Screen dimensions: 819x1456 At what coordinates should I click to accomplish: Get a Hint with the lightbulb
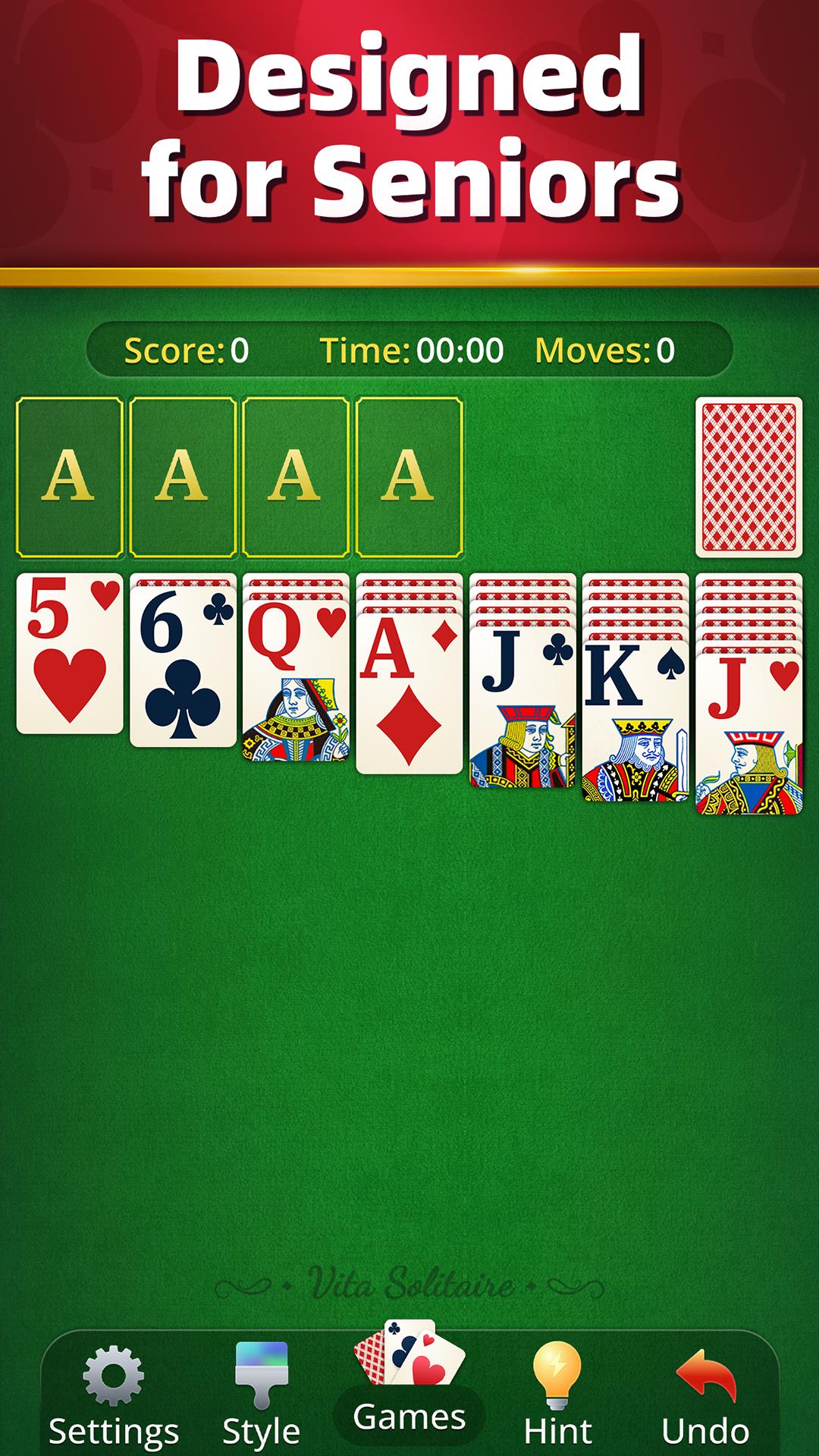click(557, 1397)
